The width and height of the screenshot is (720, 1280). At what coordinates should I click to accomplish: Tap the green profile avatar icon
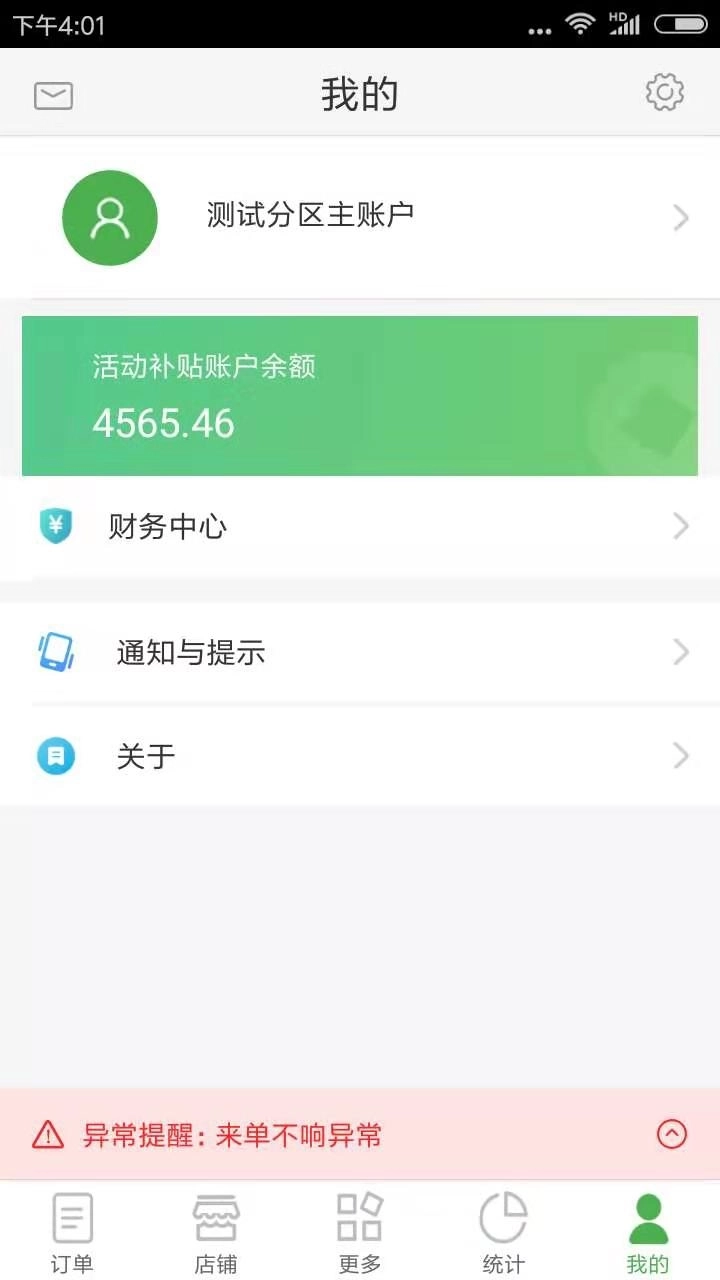pos(110,217)
